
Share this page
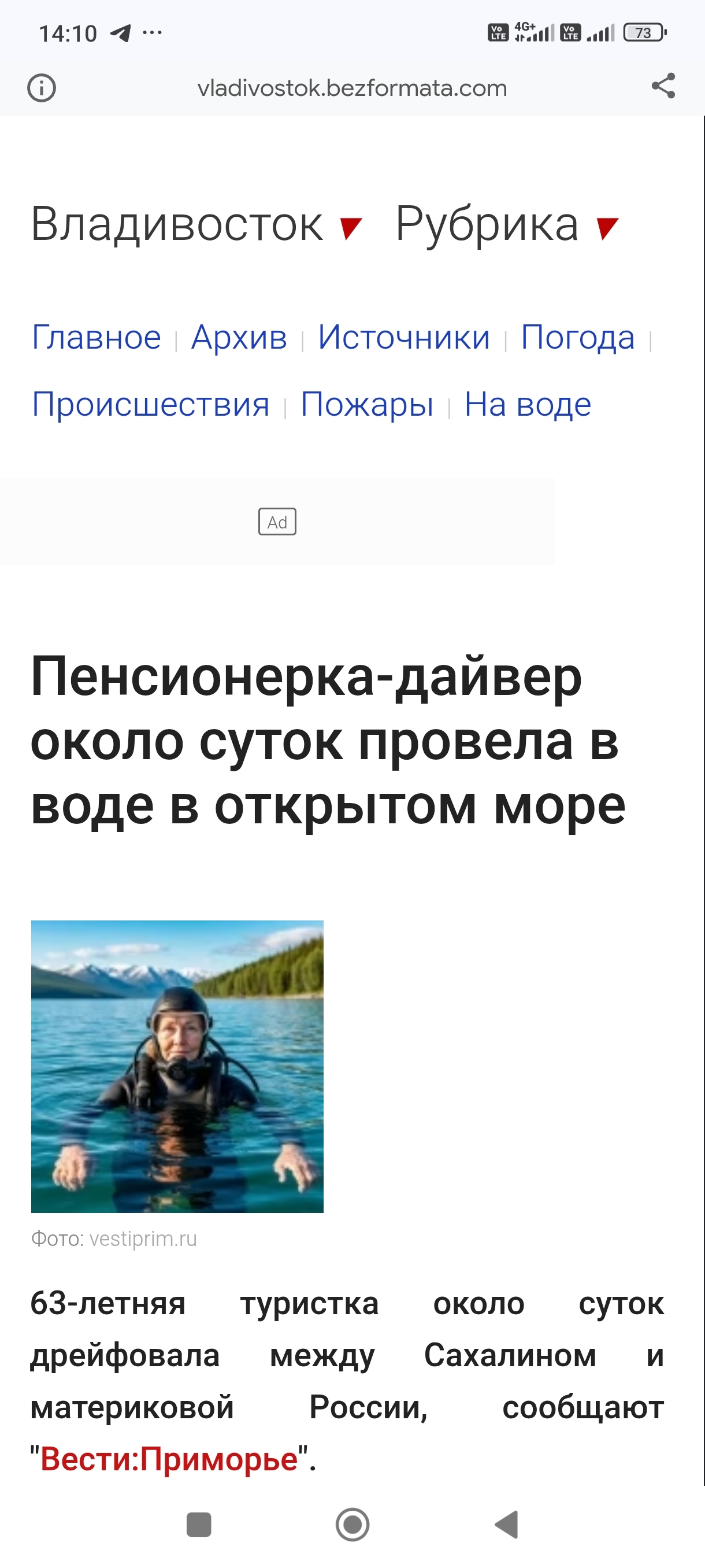(x=663, y=86)
